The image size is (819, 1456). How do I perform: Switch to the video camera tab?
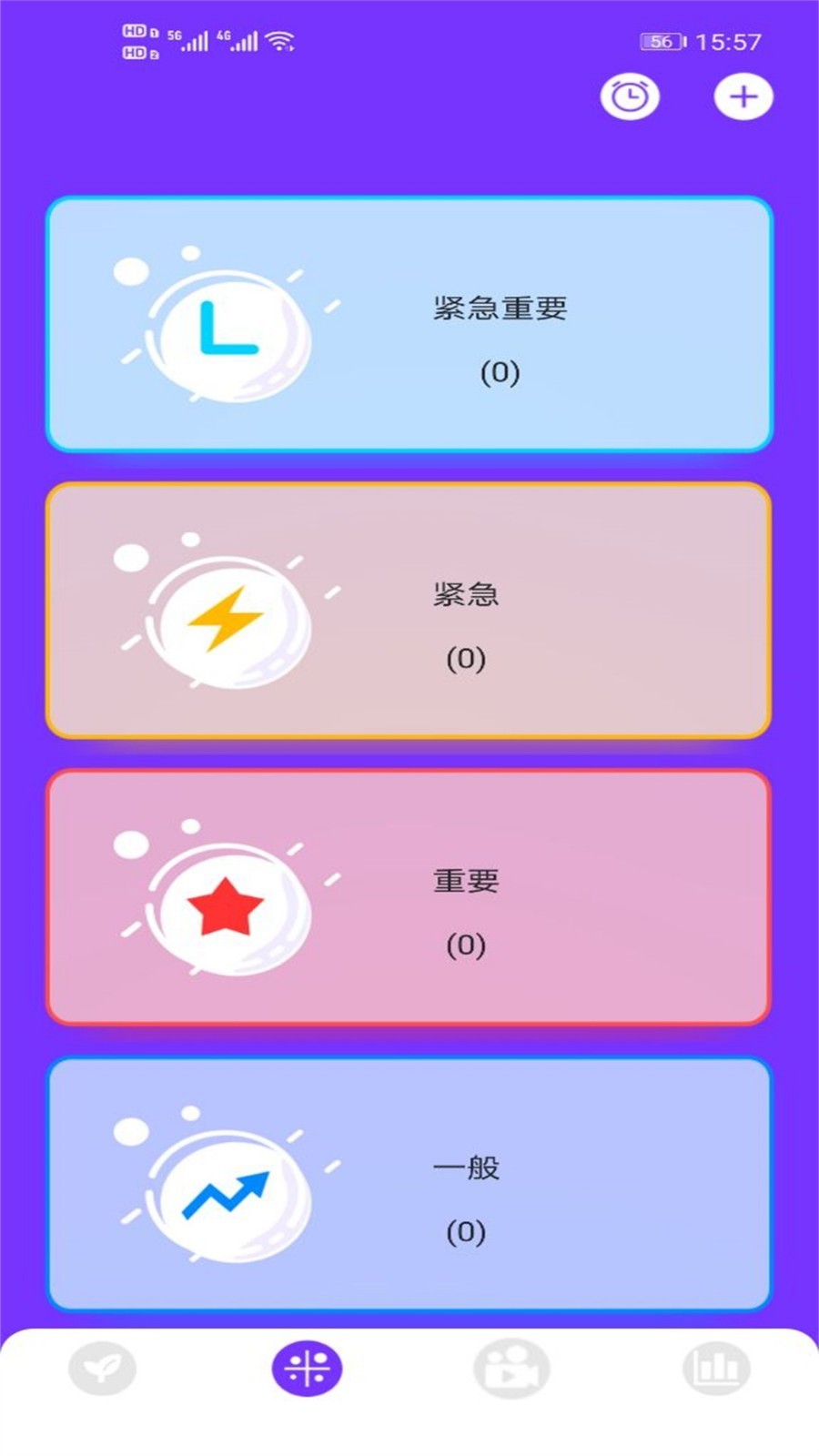[511, 1368]
